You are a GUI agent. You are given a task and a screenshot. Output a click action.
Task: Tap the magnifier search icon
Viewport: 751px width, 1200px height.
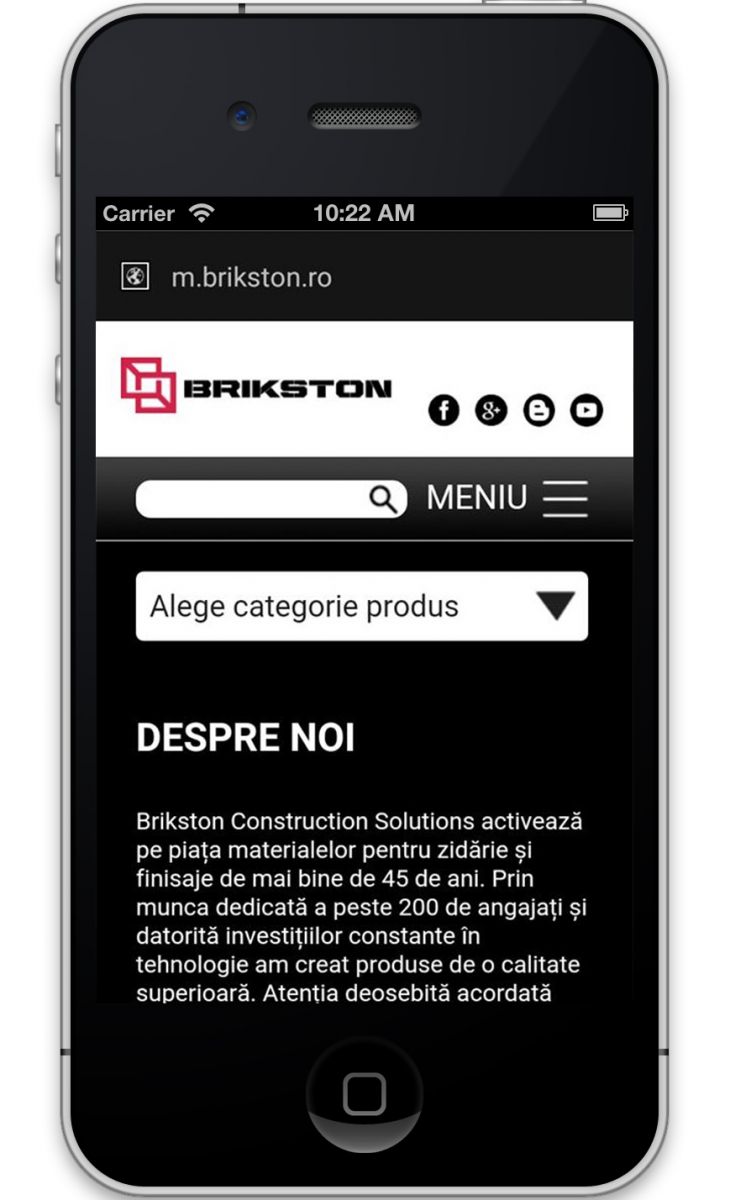pyautogui.click(x=384, y=499)
